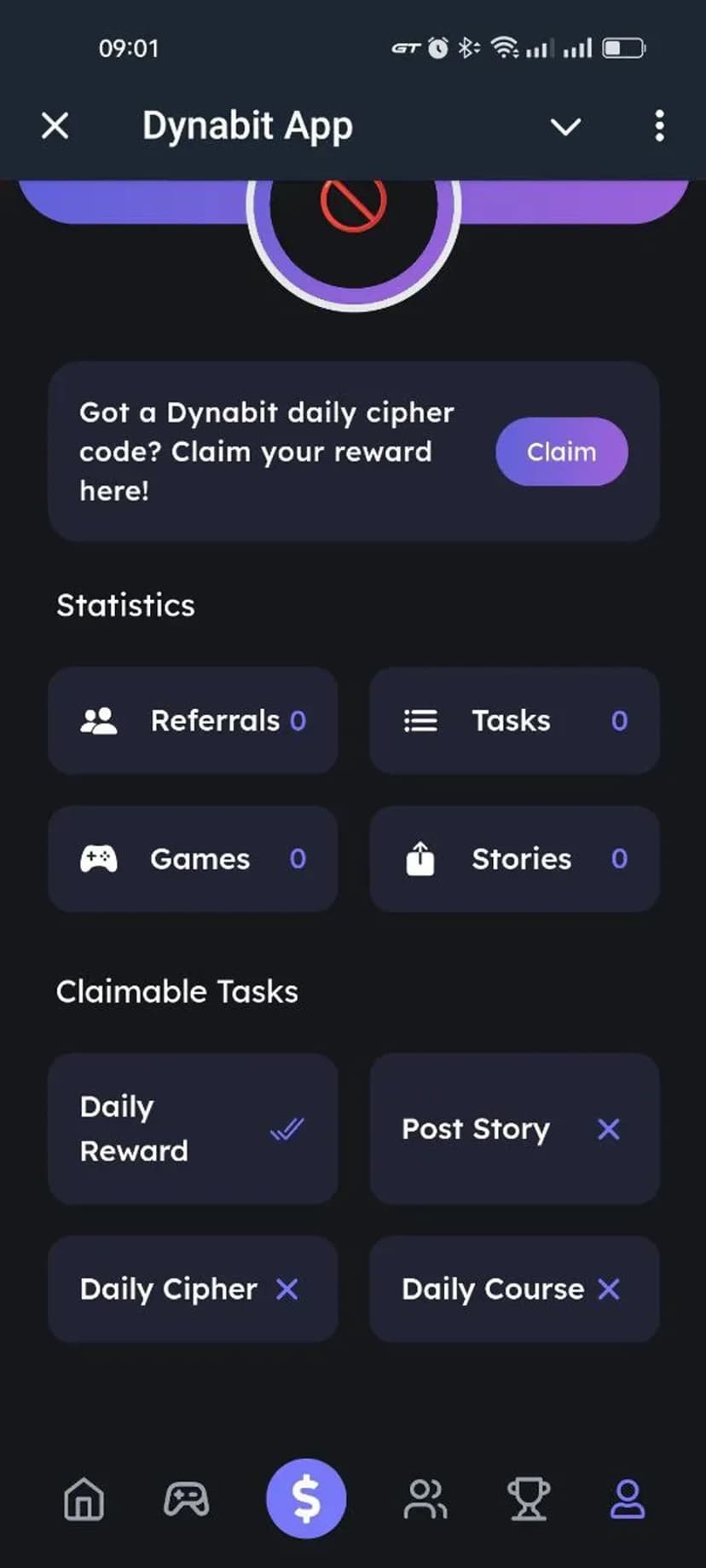Open the dollar earn tab
This screenshot has height=1568, width=706.
click(306, 1499)
